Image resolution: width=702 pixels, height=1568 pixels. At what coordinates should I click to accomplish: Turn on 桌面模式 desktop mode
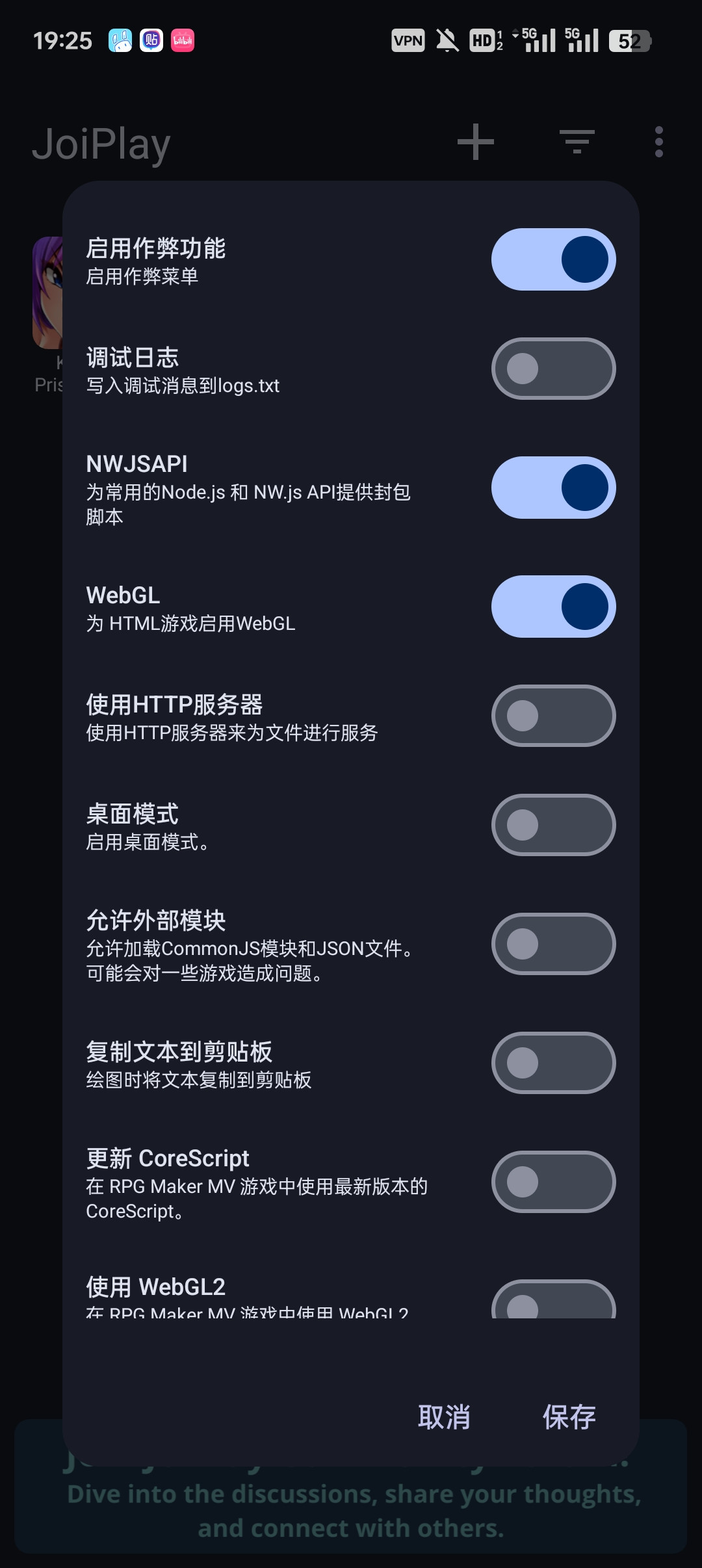(553, 825)
